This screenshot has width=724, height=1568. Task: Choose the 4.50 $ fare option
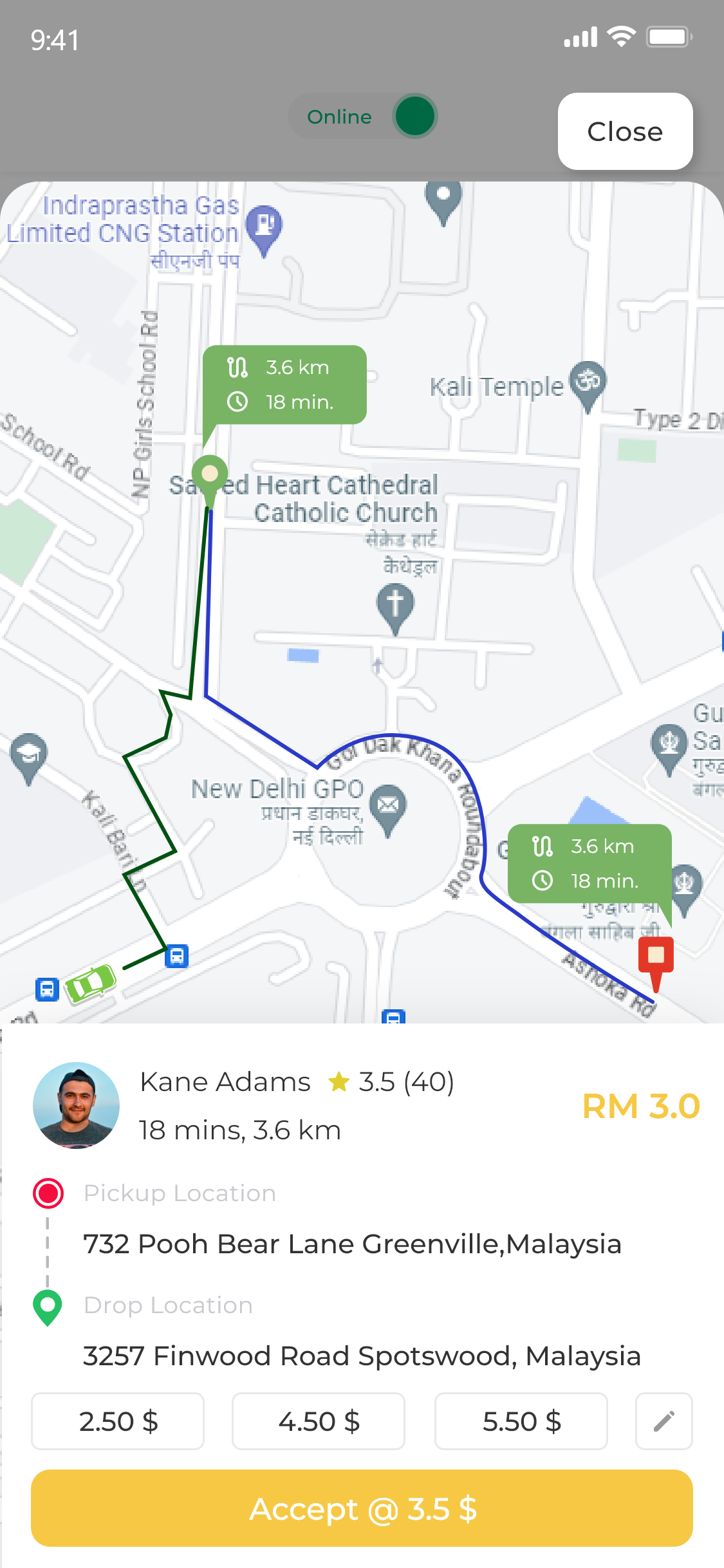[x=319, y=1421]
